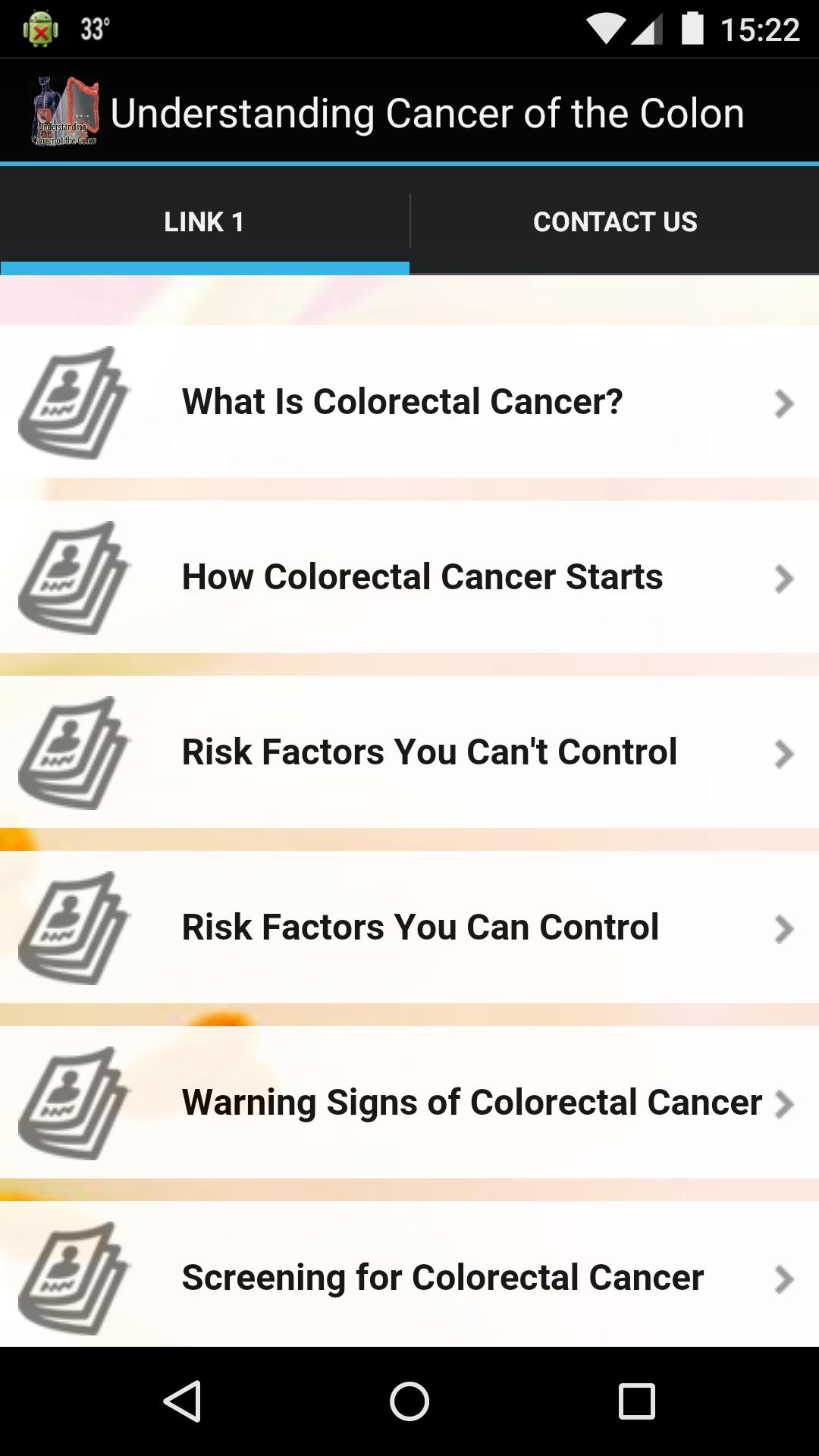Viewport: 819px width, 1456px height.
Task: Open Warning Signs of Colorectal Cancer
Action: (x=409, y=1103)
